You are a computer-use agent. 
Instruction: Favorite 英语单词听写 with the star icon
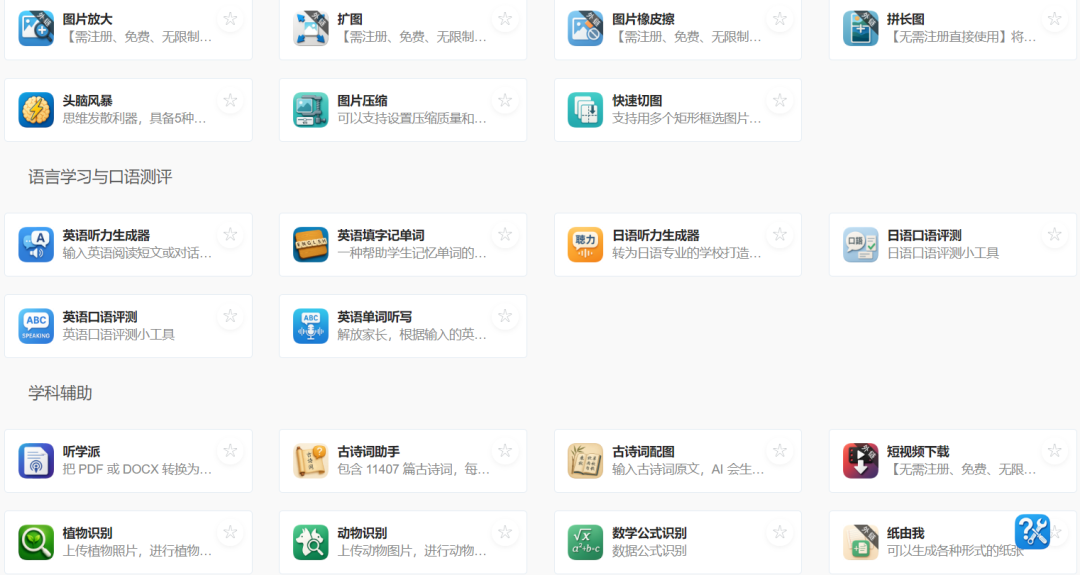tap(505, 317)
